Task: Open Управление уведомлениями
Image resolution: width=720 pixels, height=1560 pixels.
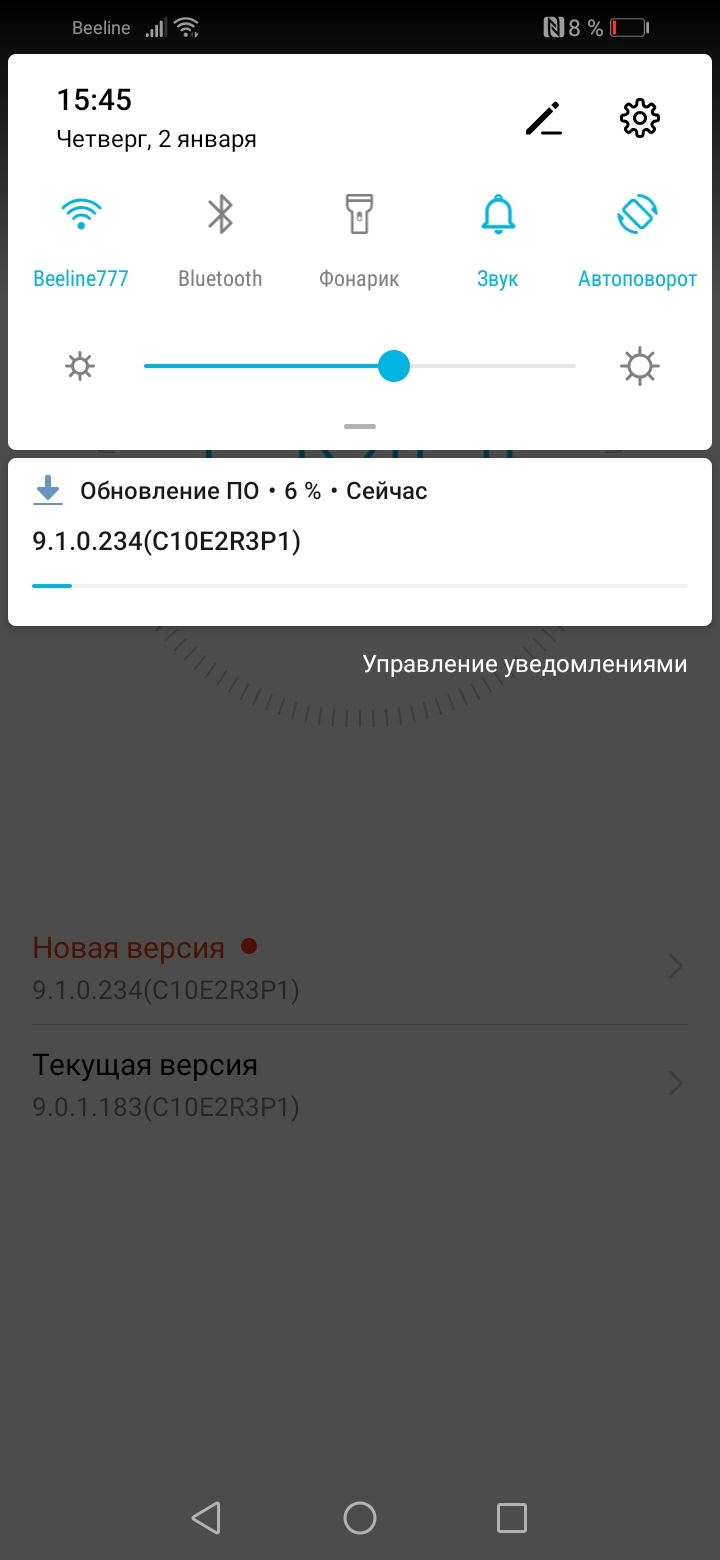Action: pos(524,664)
